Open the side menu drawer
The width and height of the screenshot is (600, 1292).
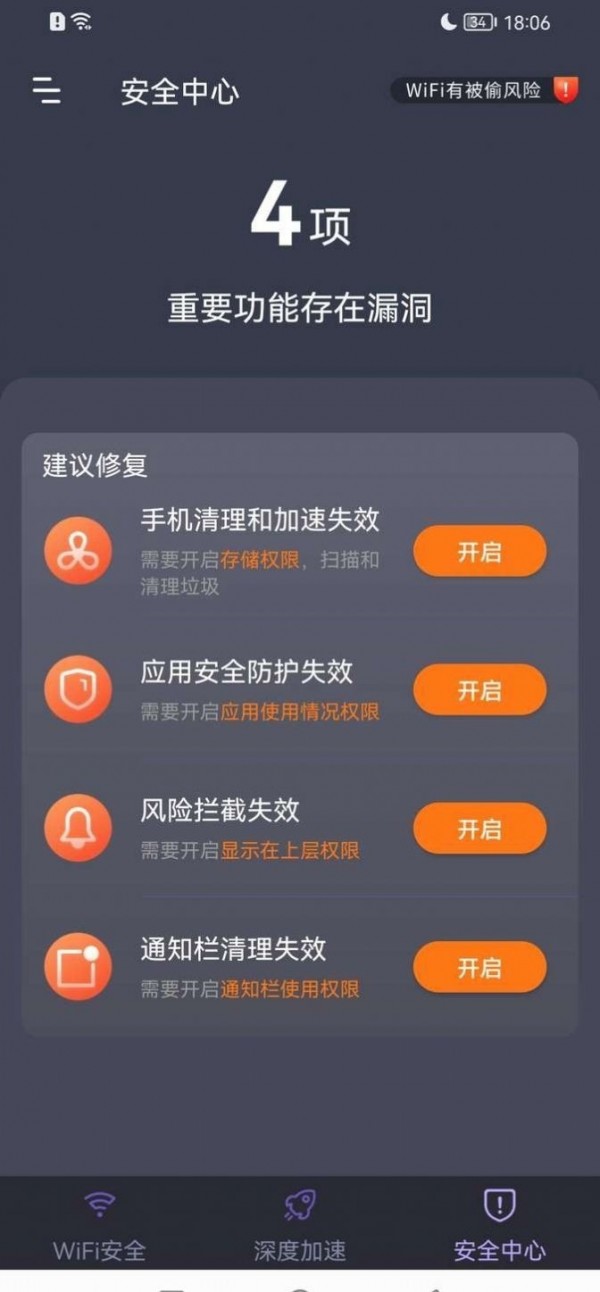click(46, 91)
